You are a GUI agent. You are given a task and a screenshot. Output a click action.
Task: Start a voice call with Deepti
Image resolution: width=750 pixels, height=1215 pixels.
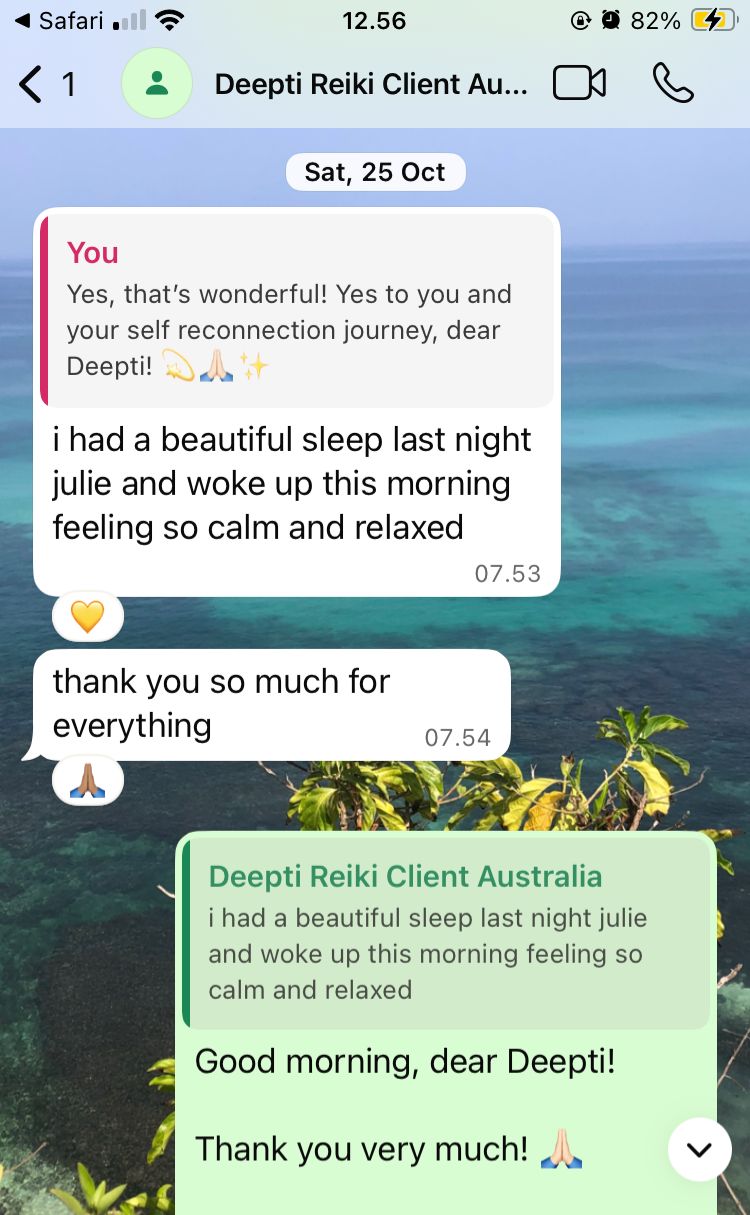tap(672, 84)
